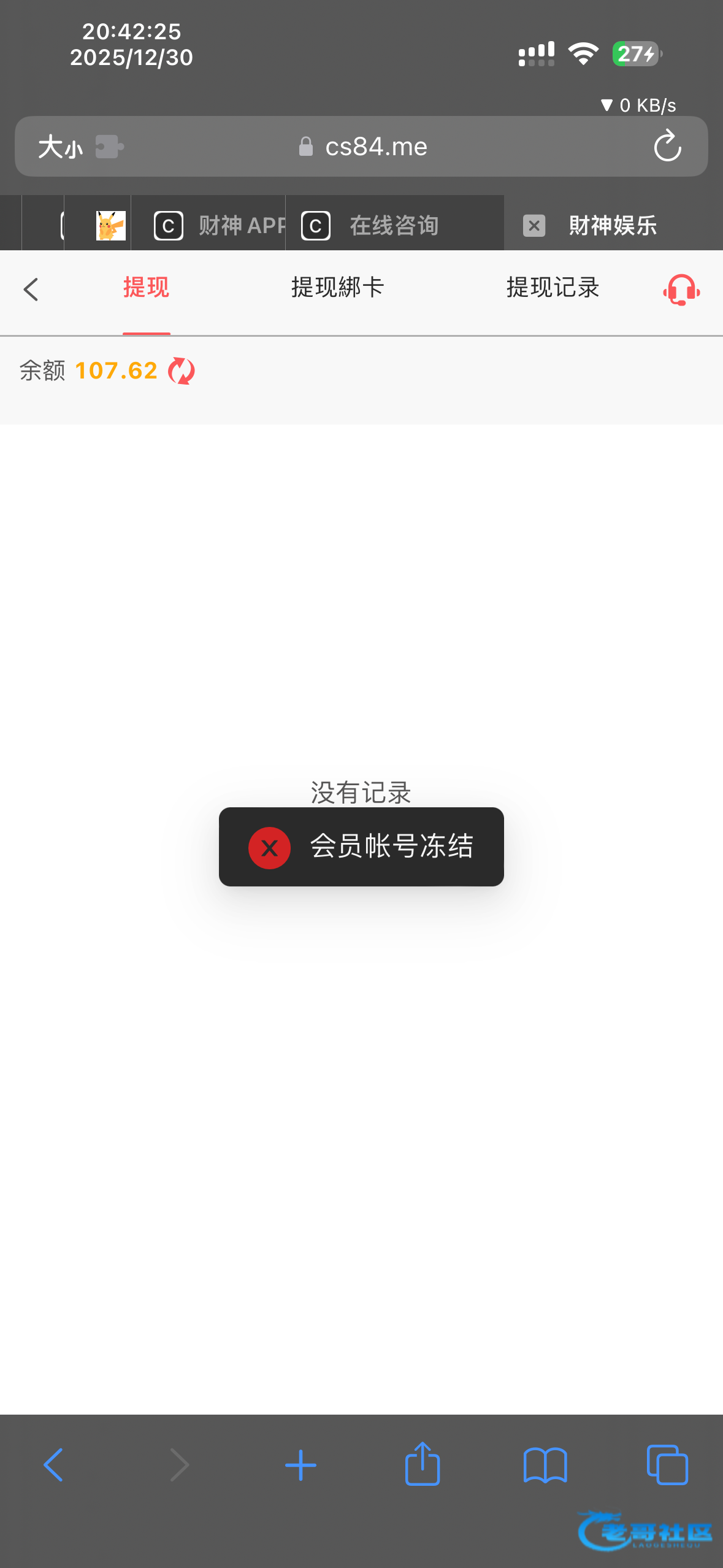723x1568 pixels.
Task: Contact customer service via headset icon
Action: pyautogui.click(x=681, y=290)
